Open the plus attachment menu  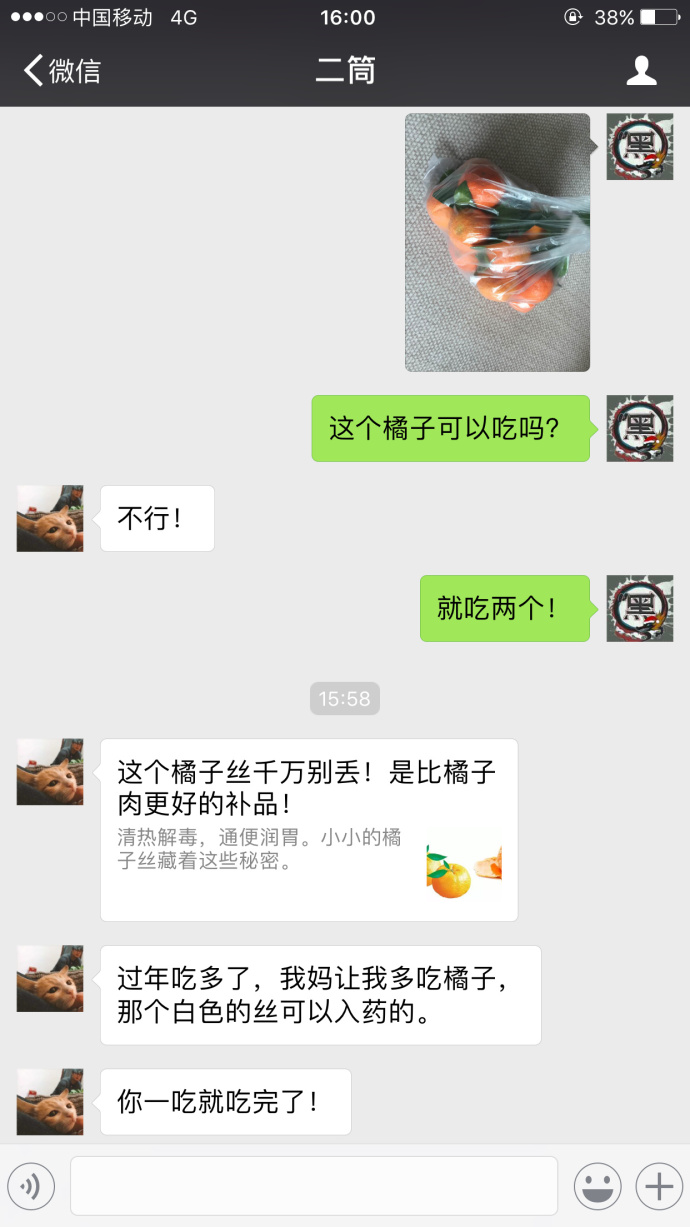(658, 1186)
